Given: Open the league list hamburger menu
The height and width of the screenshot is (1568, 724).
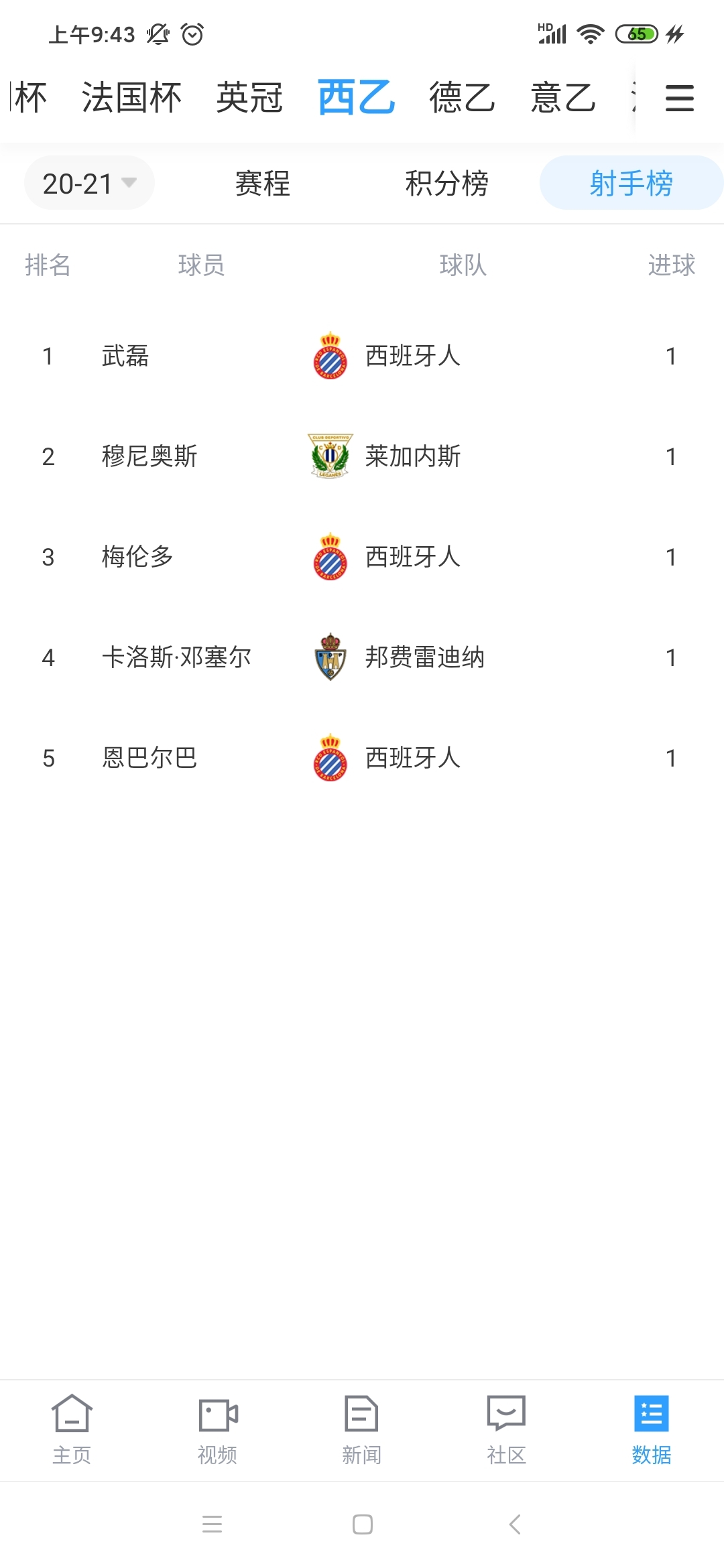Looking at the screenshot, I should pos(679,98).
